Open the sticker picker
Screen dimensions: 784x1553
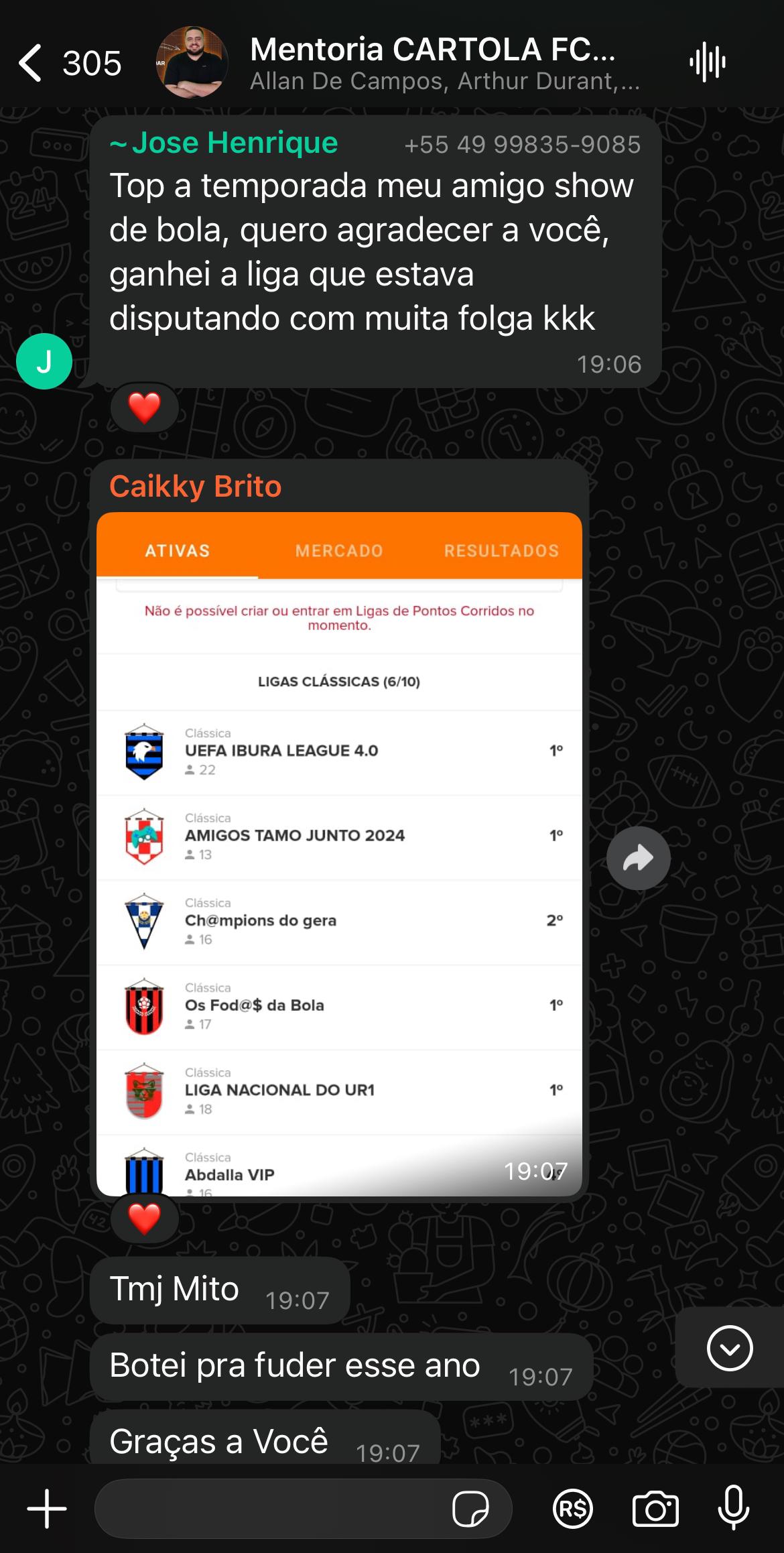click(470, 1509)
